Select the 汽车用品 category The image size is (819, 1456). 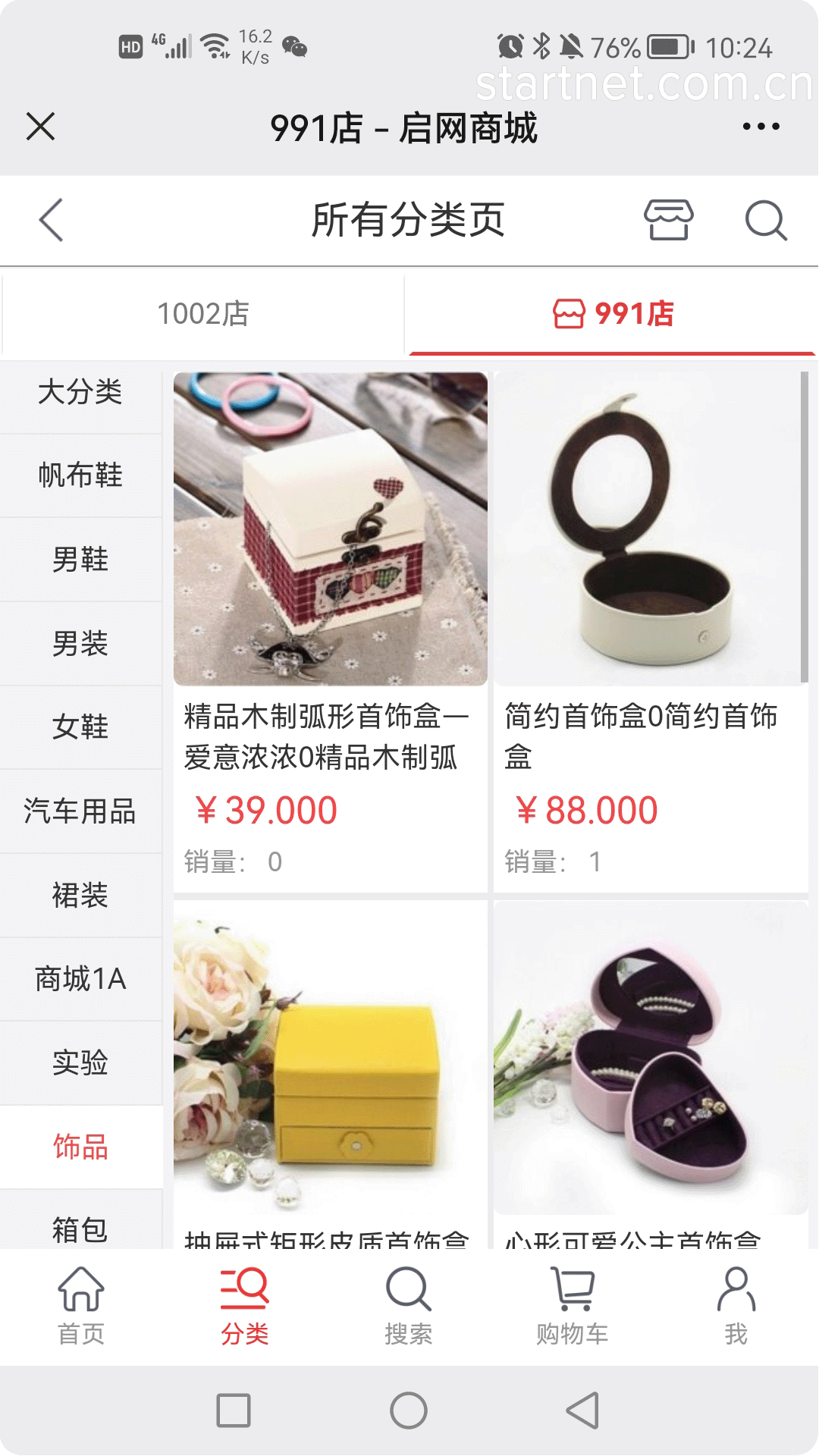(80, 811)
